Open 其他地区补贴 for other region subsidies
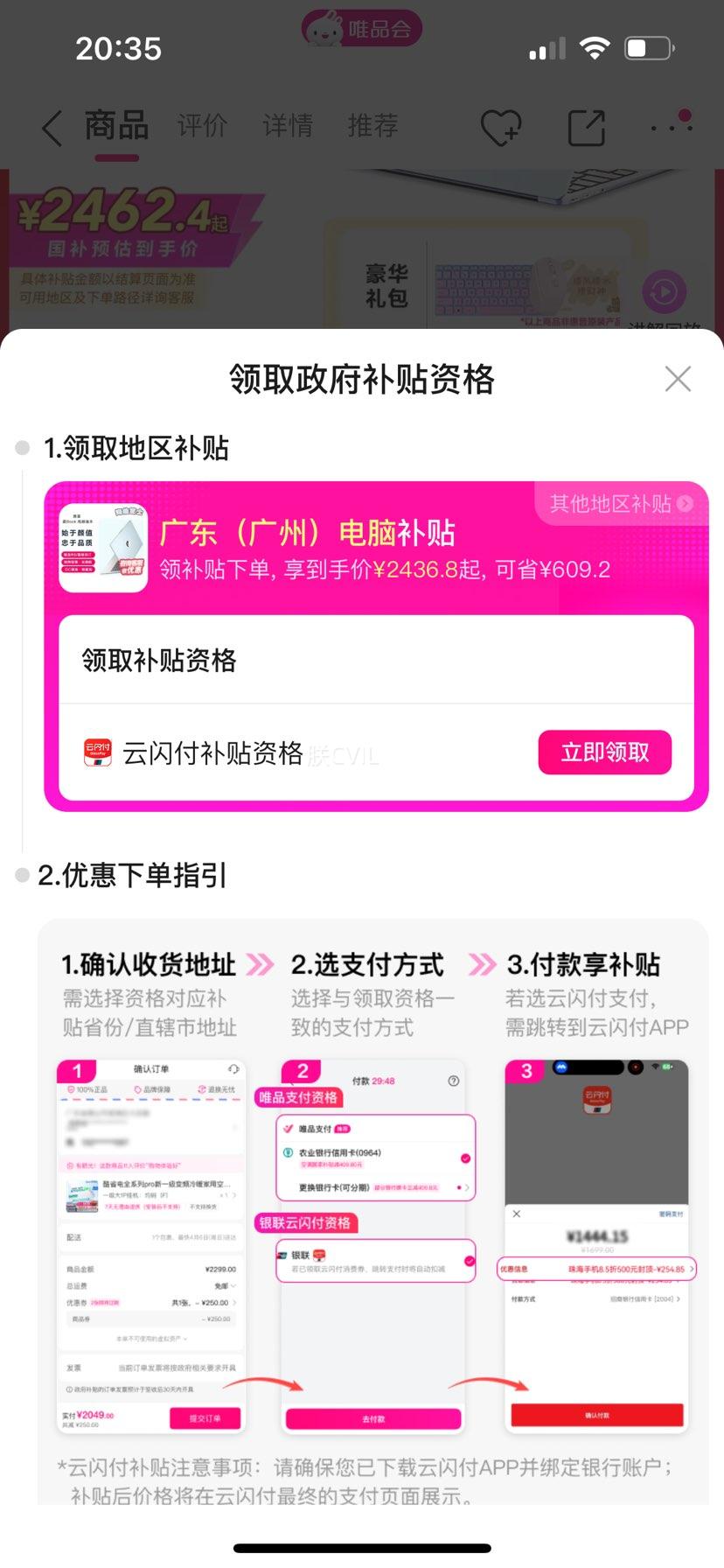The width and height of the screenshot is (724, 1568). (x=621, y=503)
